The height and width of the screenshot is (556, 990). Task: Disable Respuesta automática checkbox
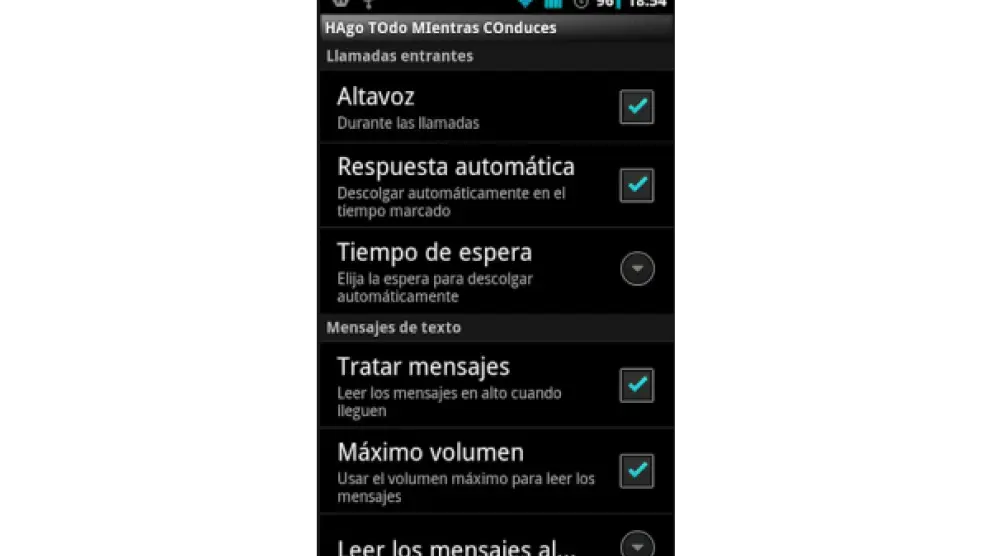click(637, 185)
